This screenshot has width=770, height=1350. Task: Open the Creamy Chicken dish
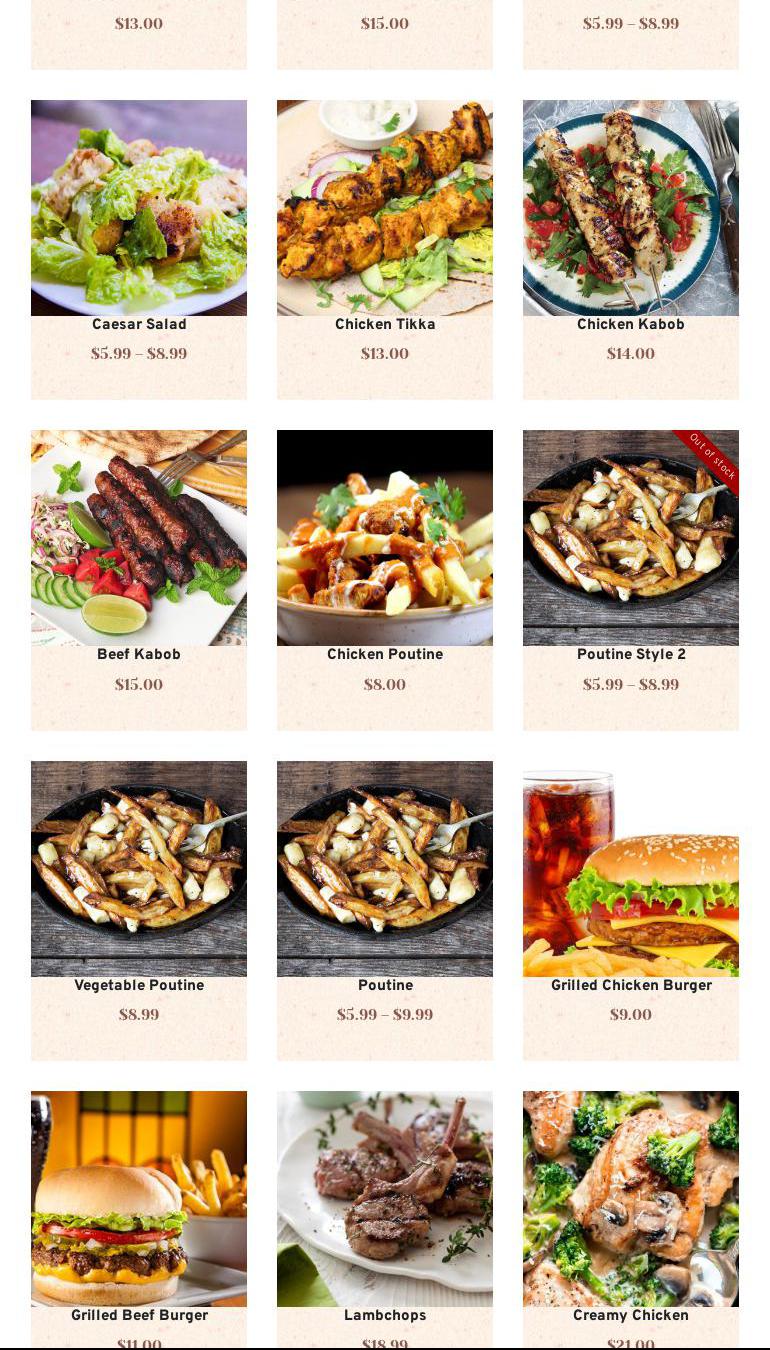pos(631,1199)
